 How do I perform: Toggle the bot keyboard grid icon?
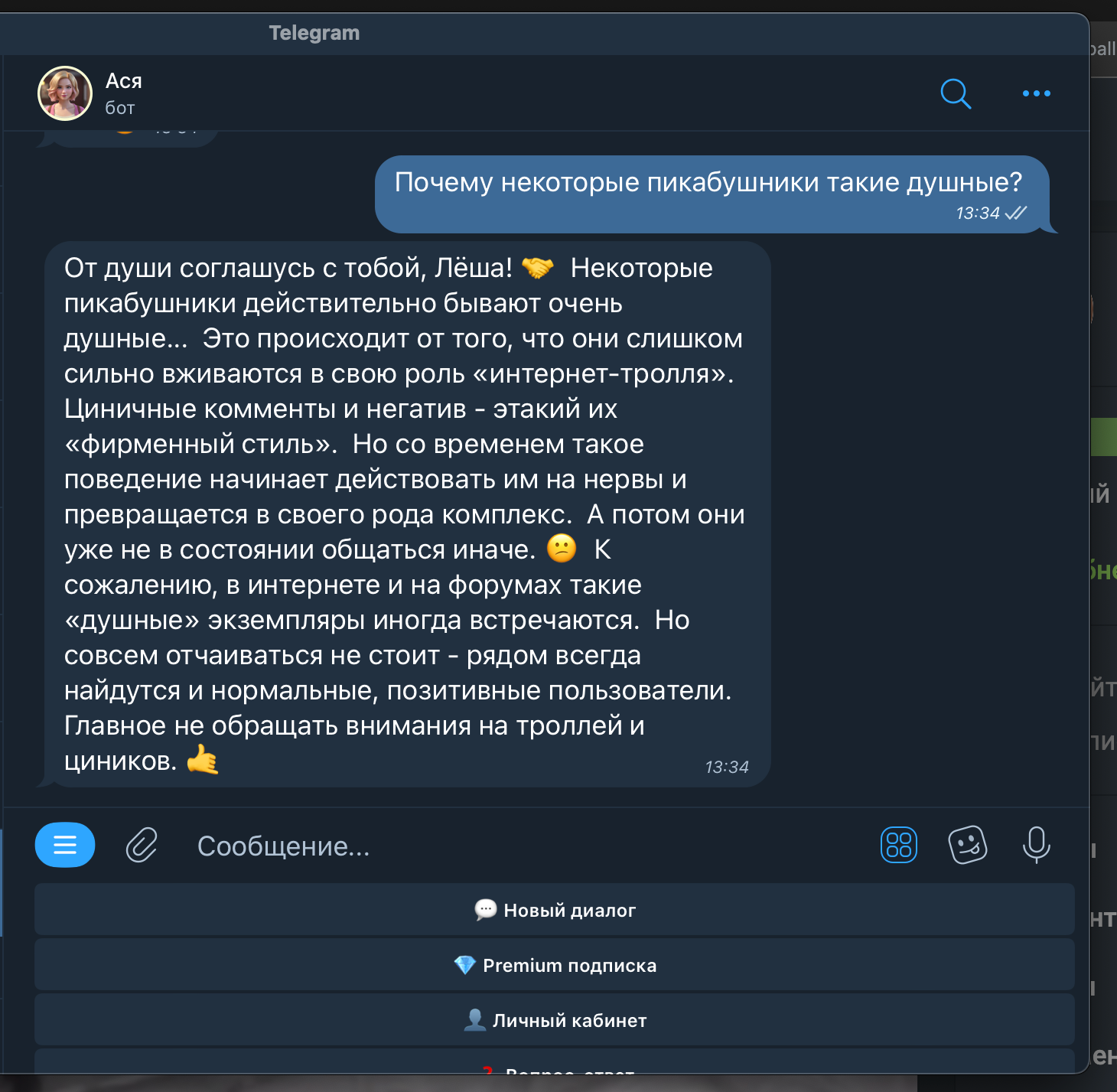tap(898, 845)
